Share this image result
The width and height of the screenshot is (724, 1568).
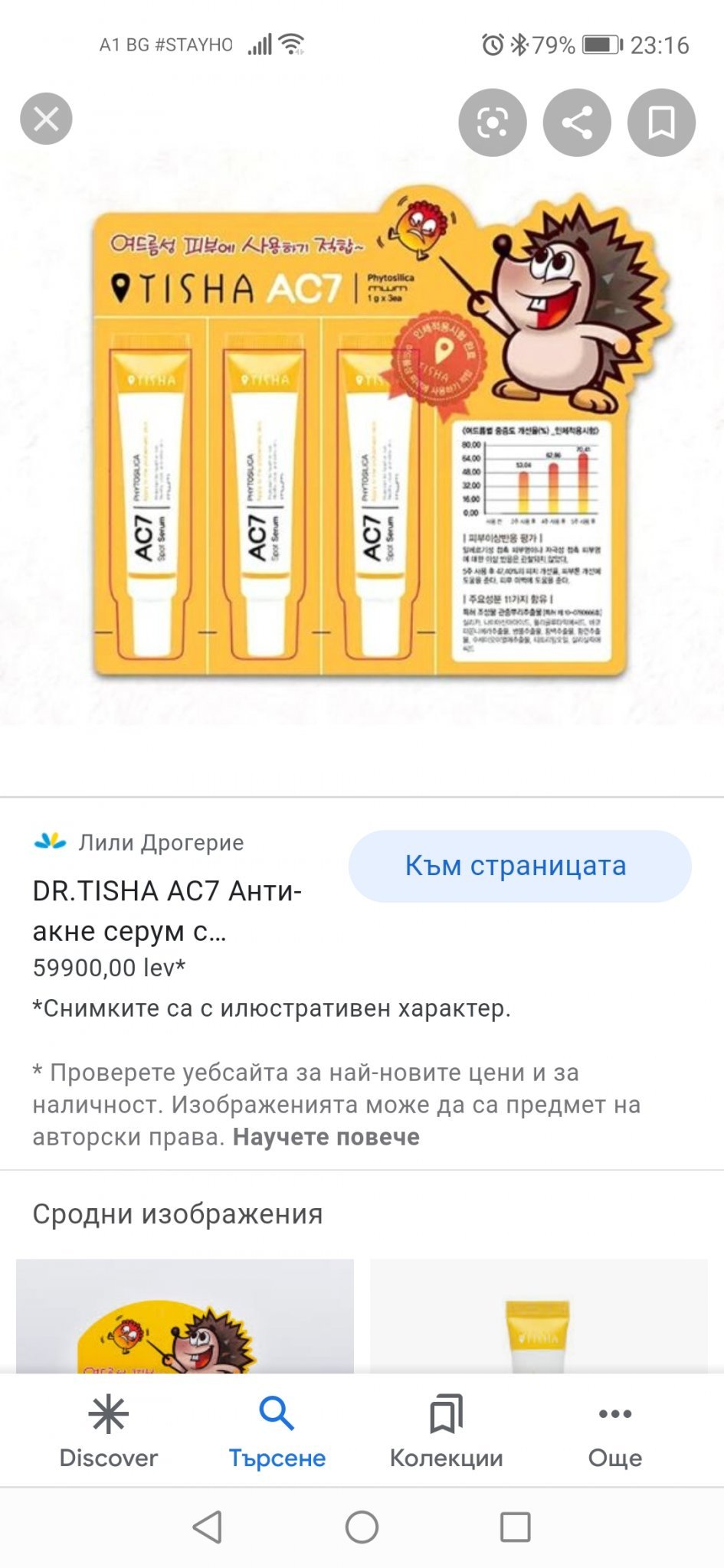click(x=576, y=122)
